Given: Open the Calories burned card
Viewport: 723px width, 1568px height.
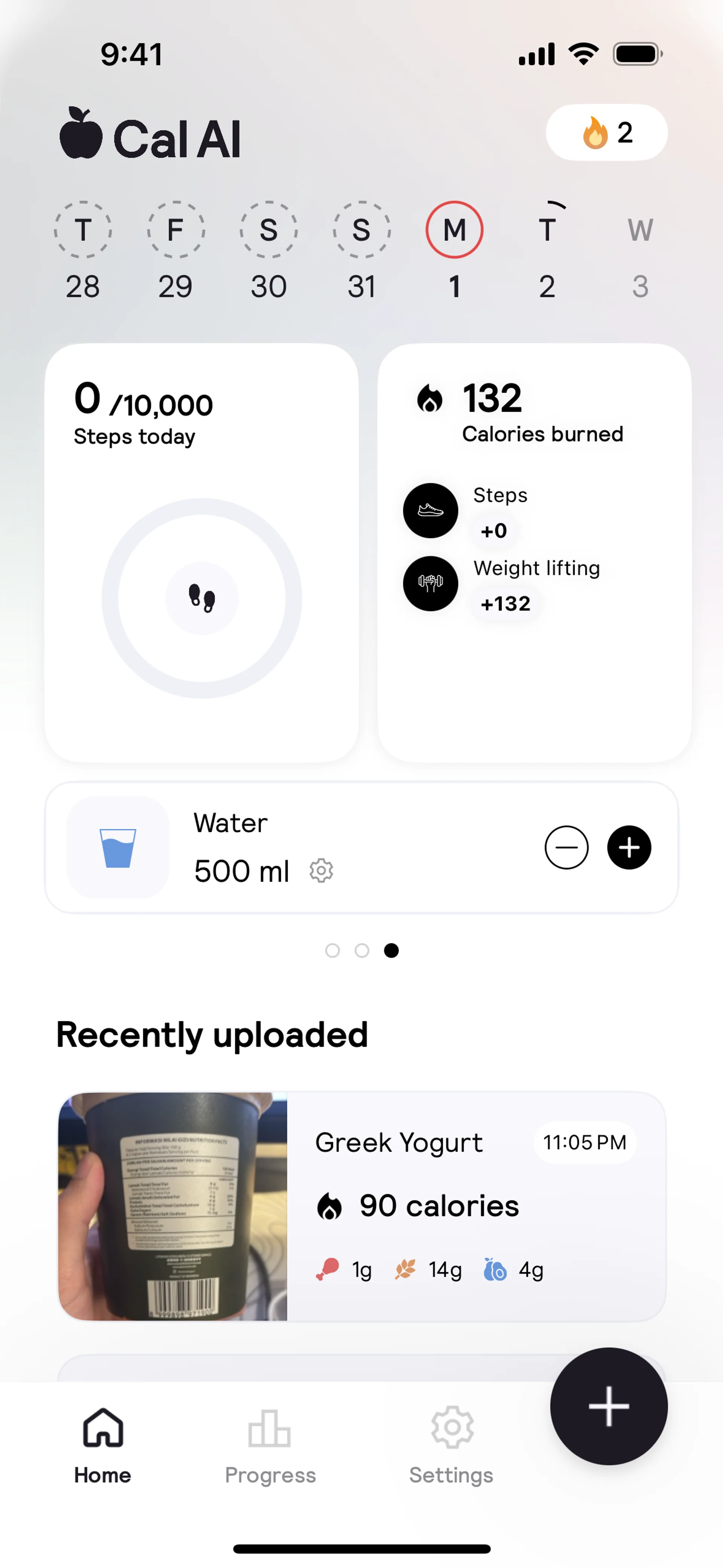Looking at the screenshot, I should click(534, 552).
